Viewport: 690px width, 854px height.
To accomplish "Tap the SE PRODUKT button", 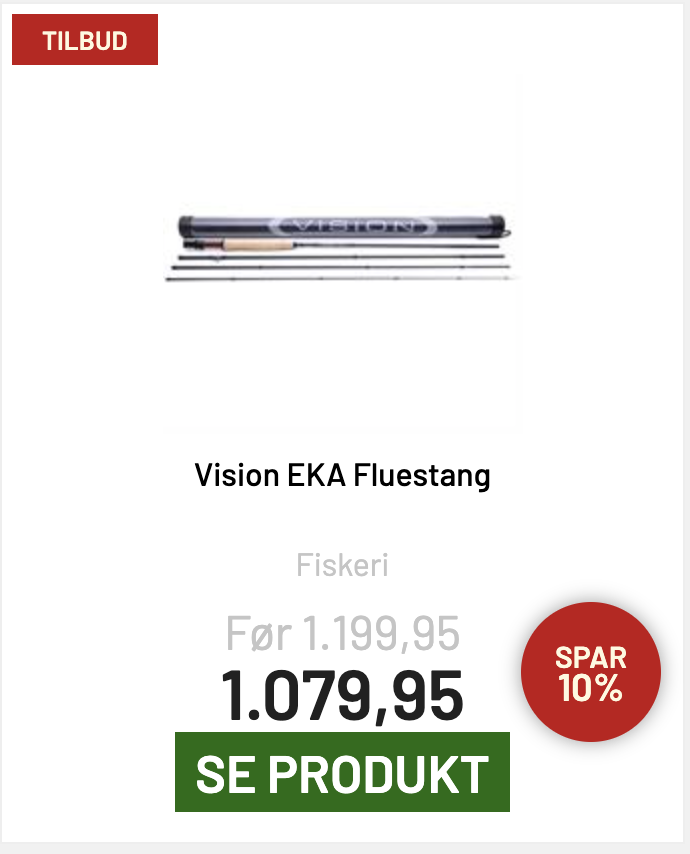I will (342, 772).
